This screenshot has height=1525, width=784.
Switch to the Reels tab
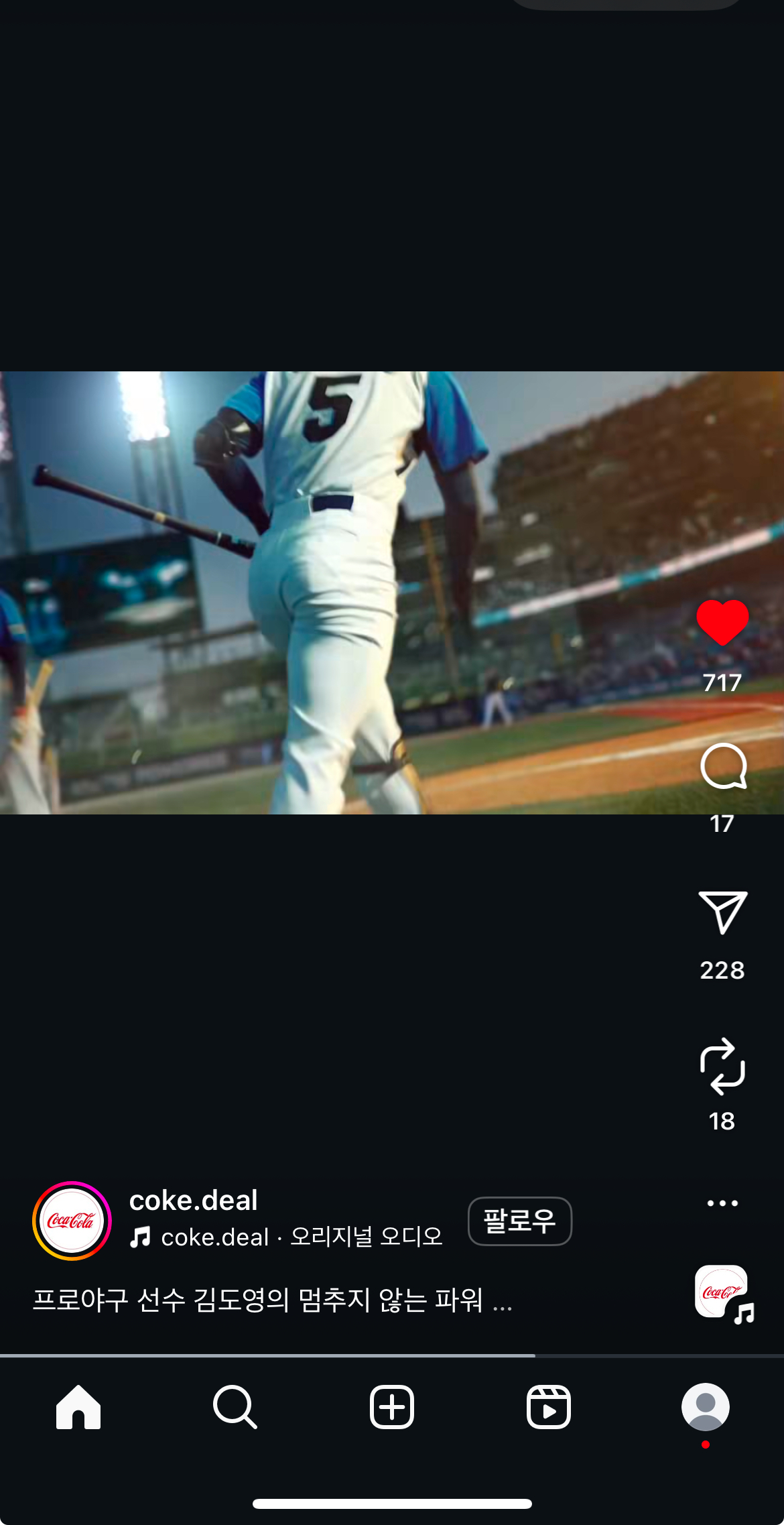pos(548,1407)
